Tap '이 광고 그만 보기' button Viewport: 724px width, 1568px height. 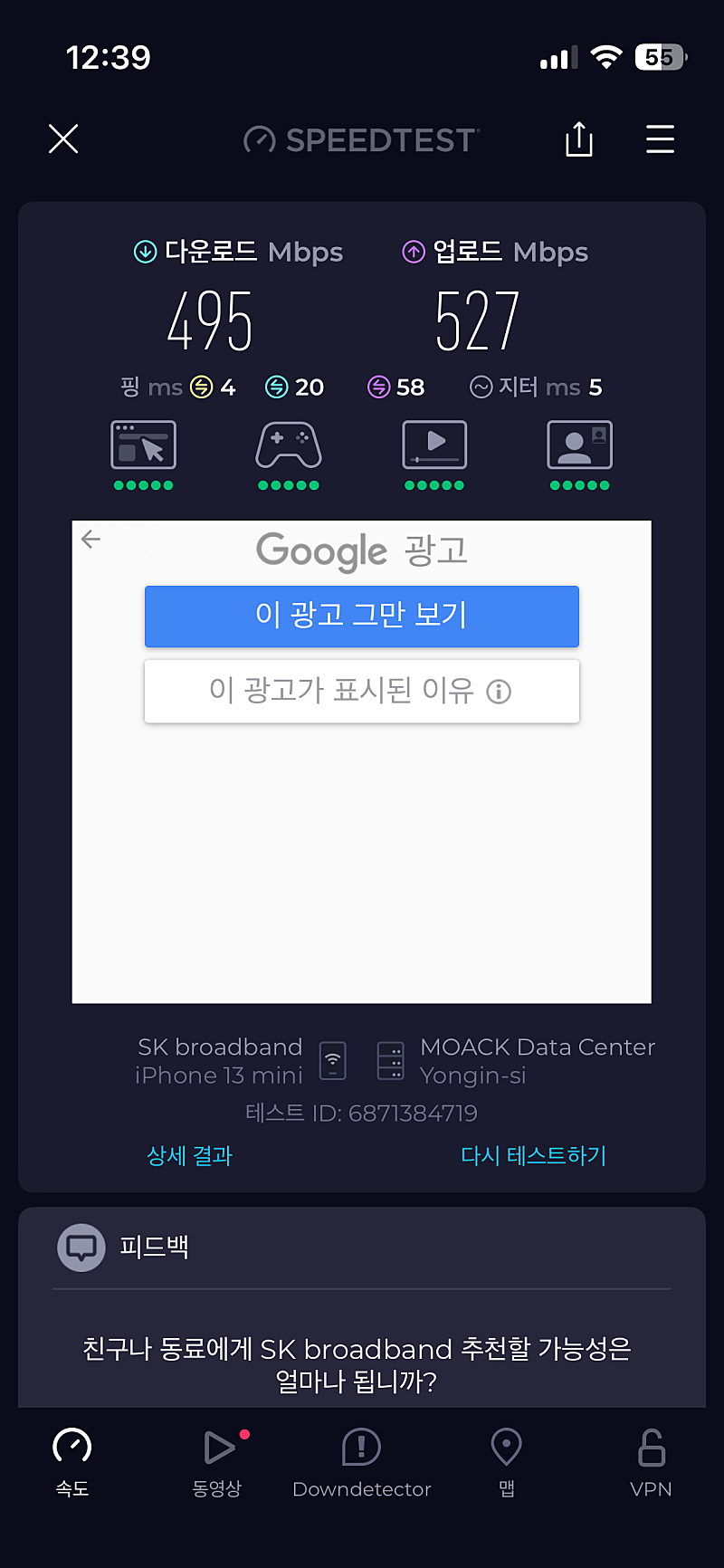[362, 616]
